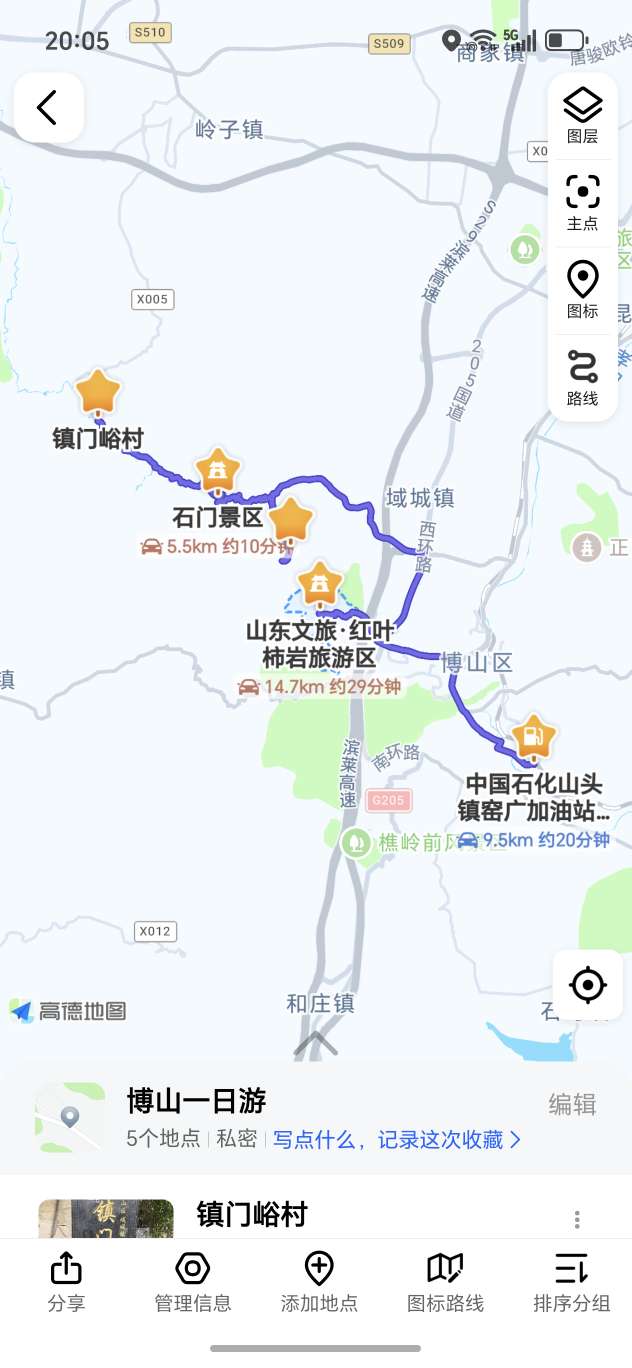Select the 石门景区 marker on map
The width and height of the screenshot is (632, 1368).
(x=218, y=470)
